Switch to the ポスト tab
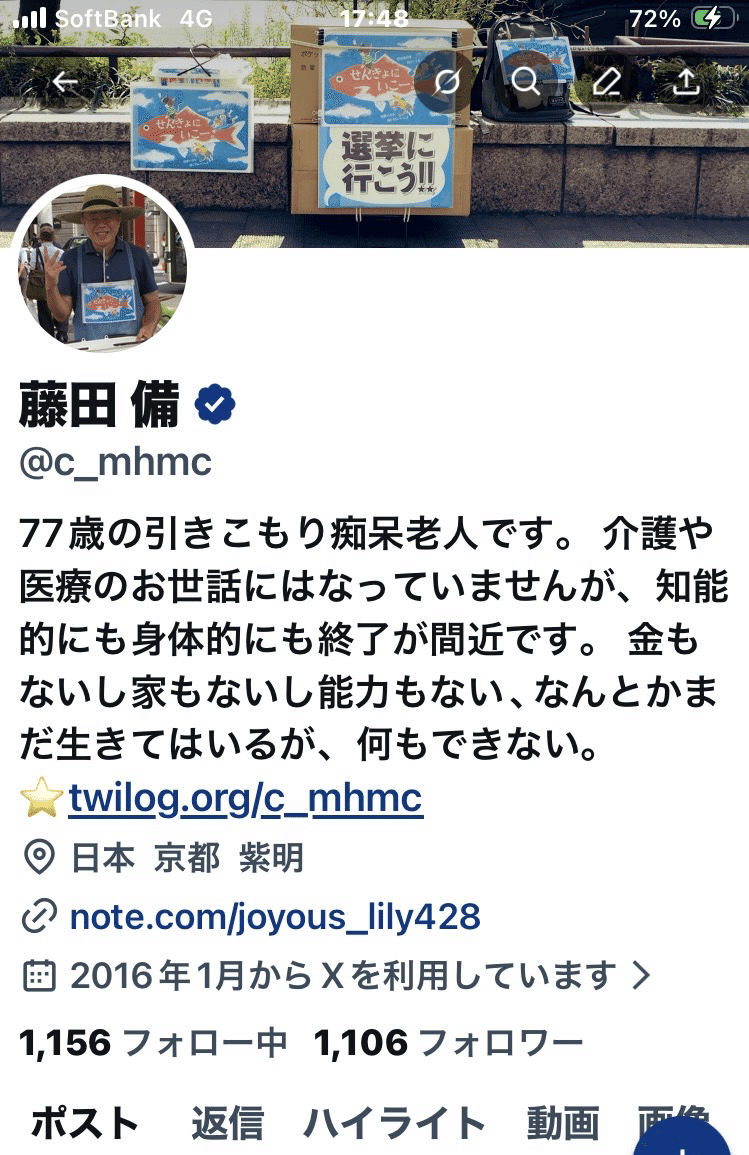The image size is (749, 1155). click(x=84, y=1123)
